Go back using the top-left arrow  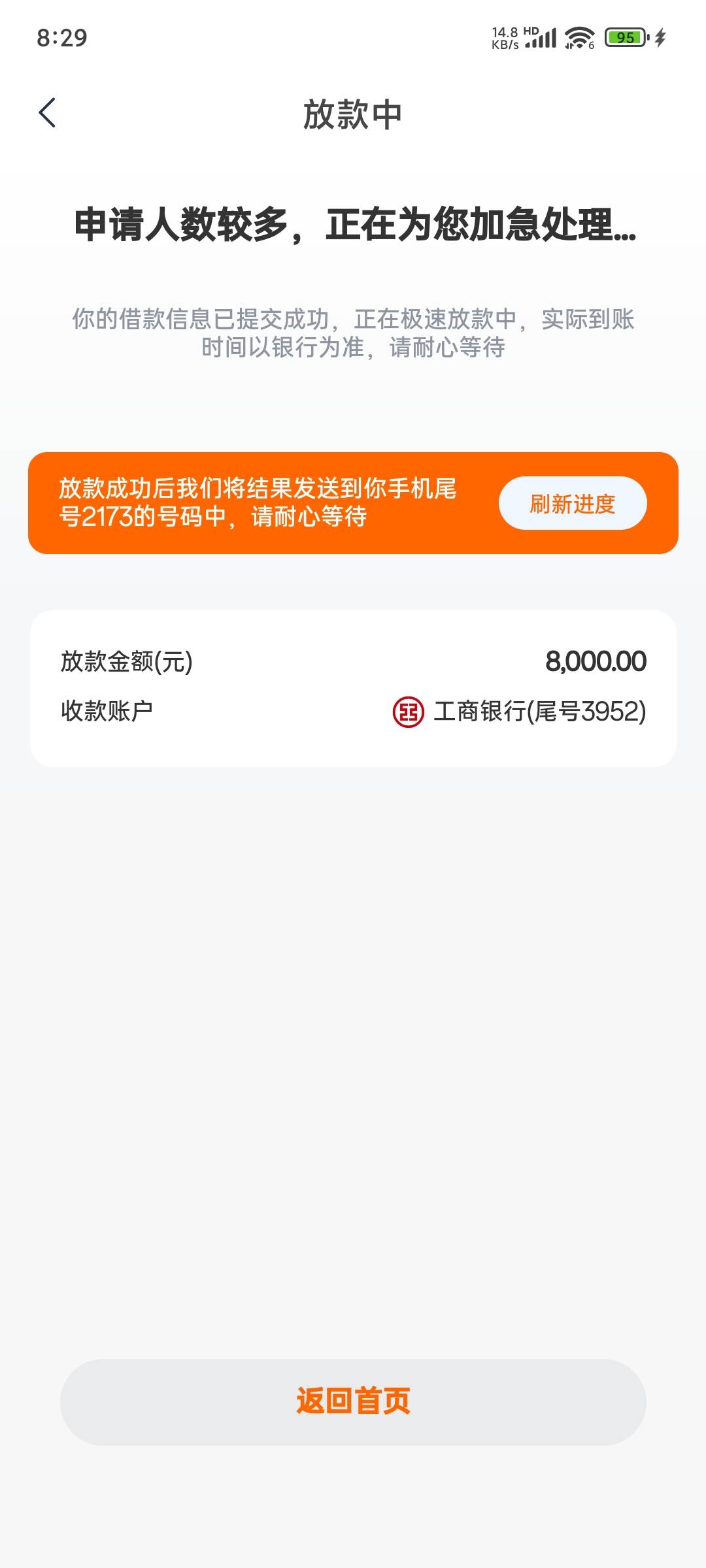(x=47, y=113)
